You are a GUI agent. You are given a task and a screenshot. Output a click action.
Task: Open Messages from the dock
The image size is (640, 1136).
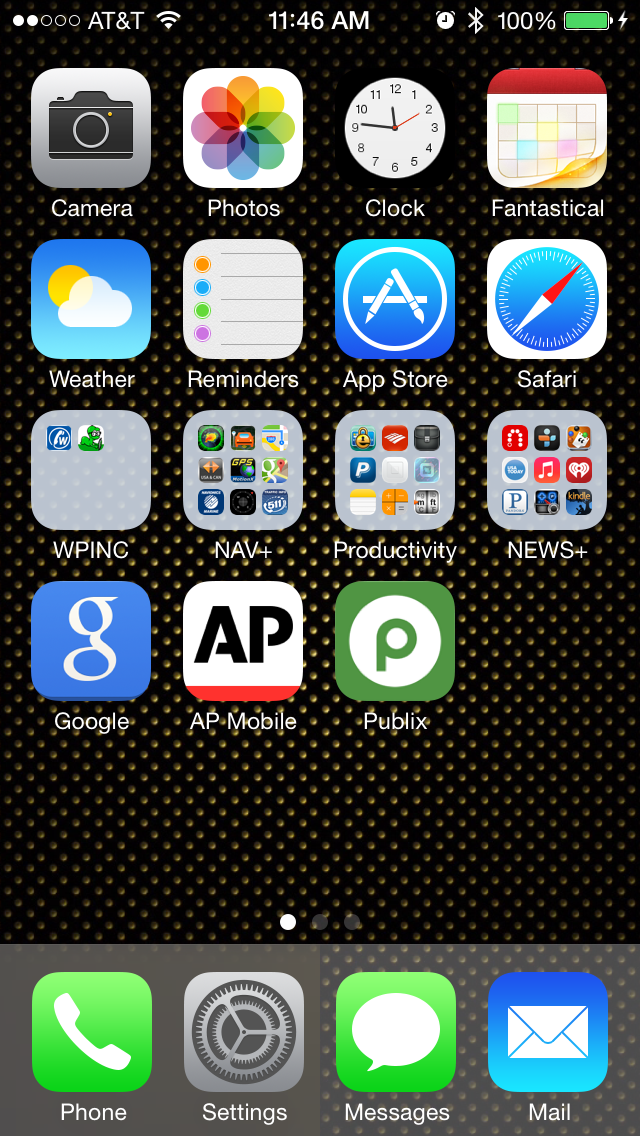point(396,1032)
